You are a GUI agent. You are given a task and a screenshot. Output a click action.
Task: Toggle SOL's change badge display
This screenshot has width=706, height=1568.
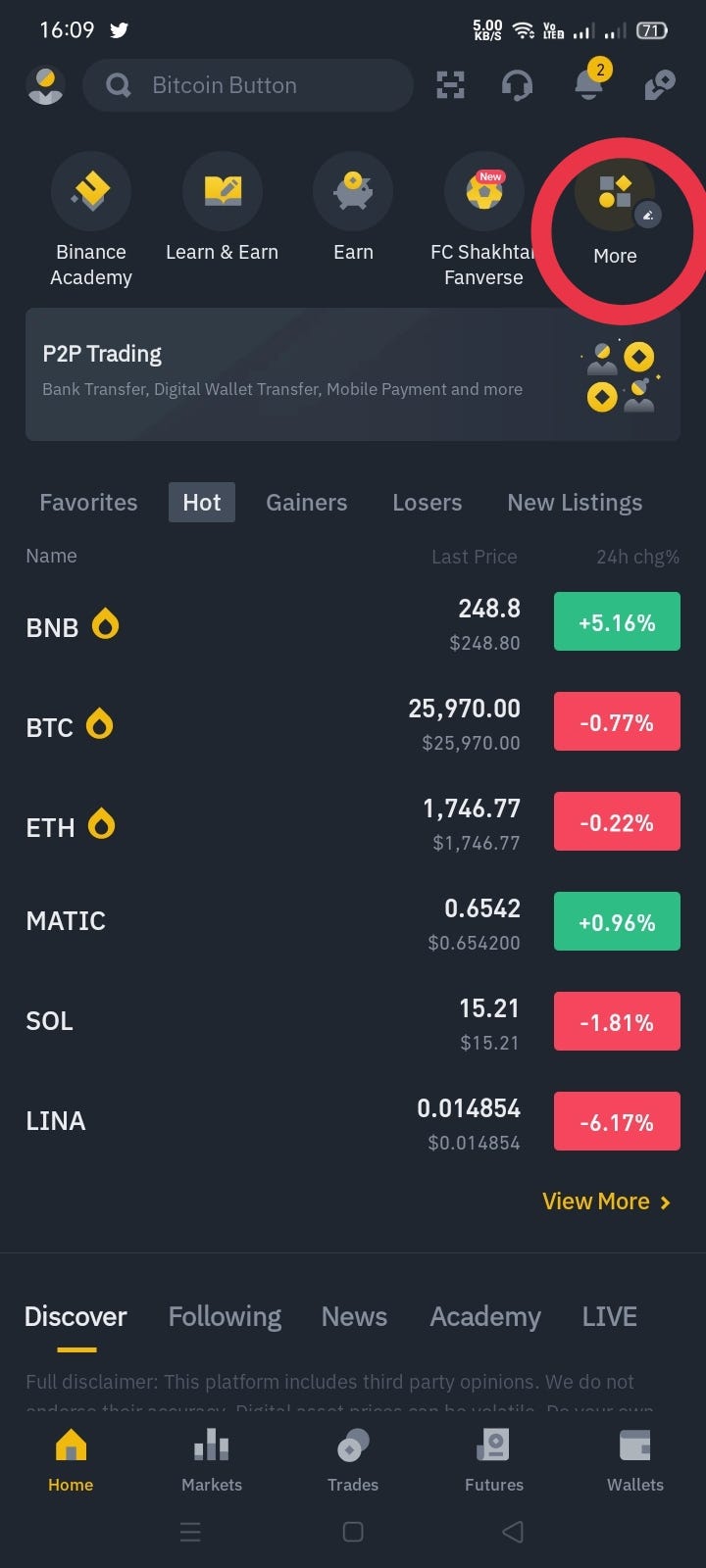pos(617,1020)
